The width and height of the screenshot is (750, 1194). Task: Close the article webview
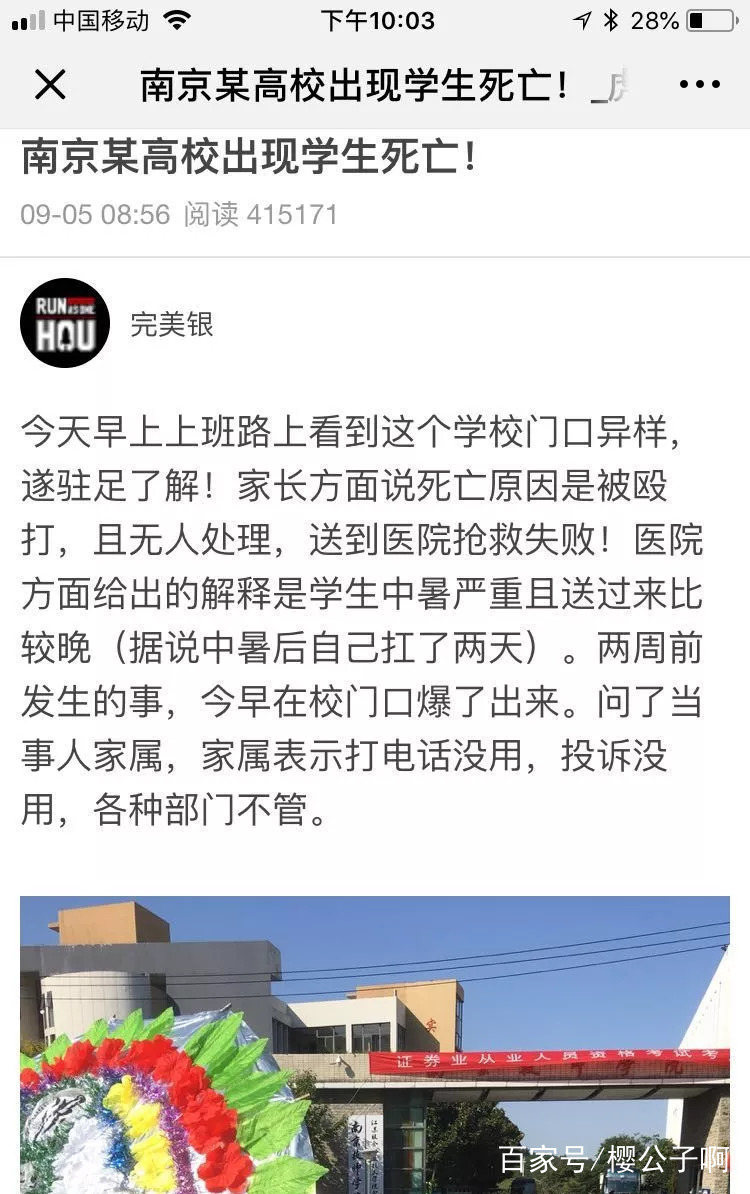coord(50,85)
